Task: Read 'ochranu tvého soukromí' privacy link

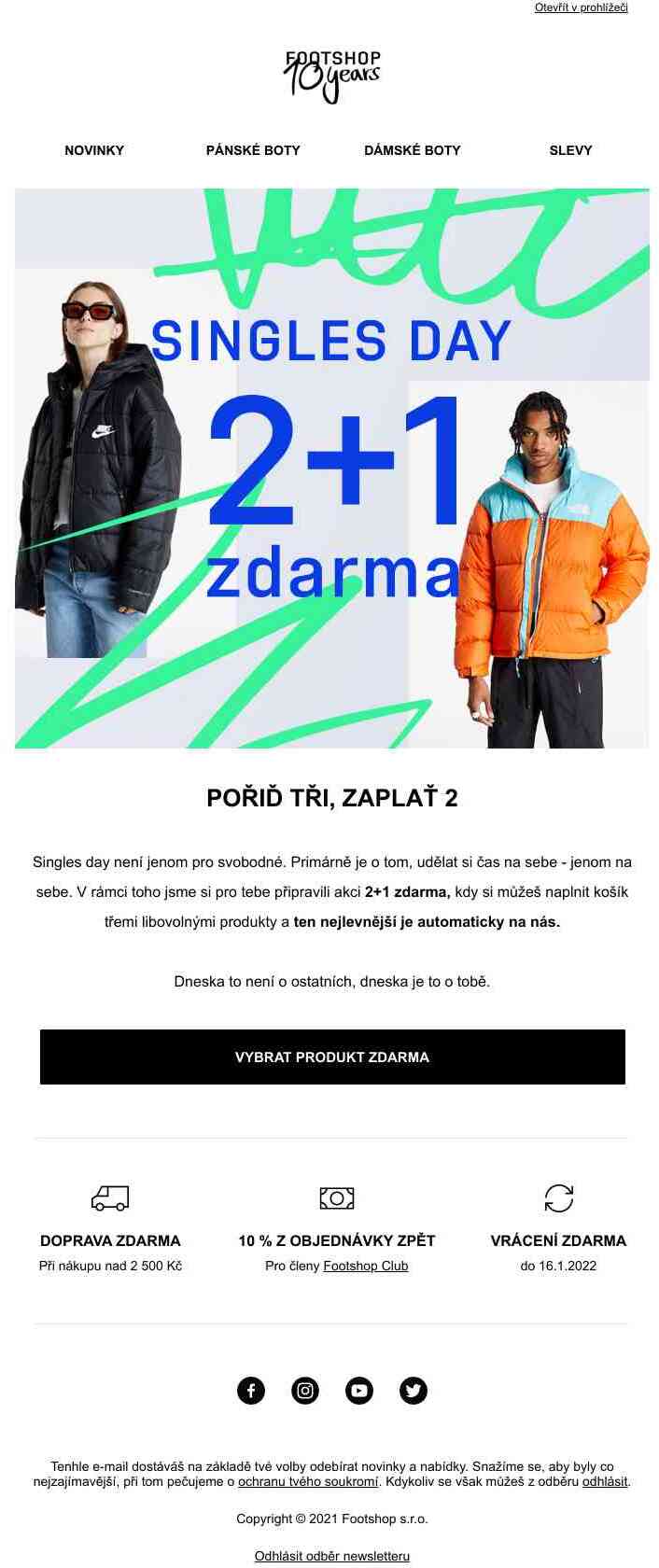Action: tap(308, 1481)
